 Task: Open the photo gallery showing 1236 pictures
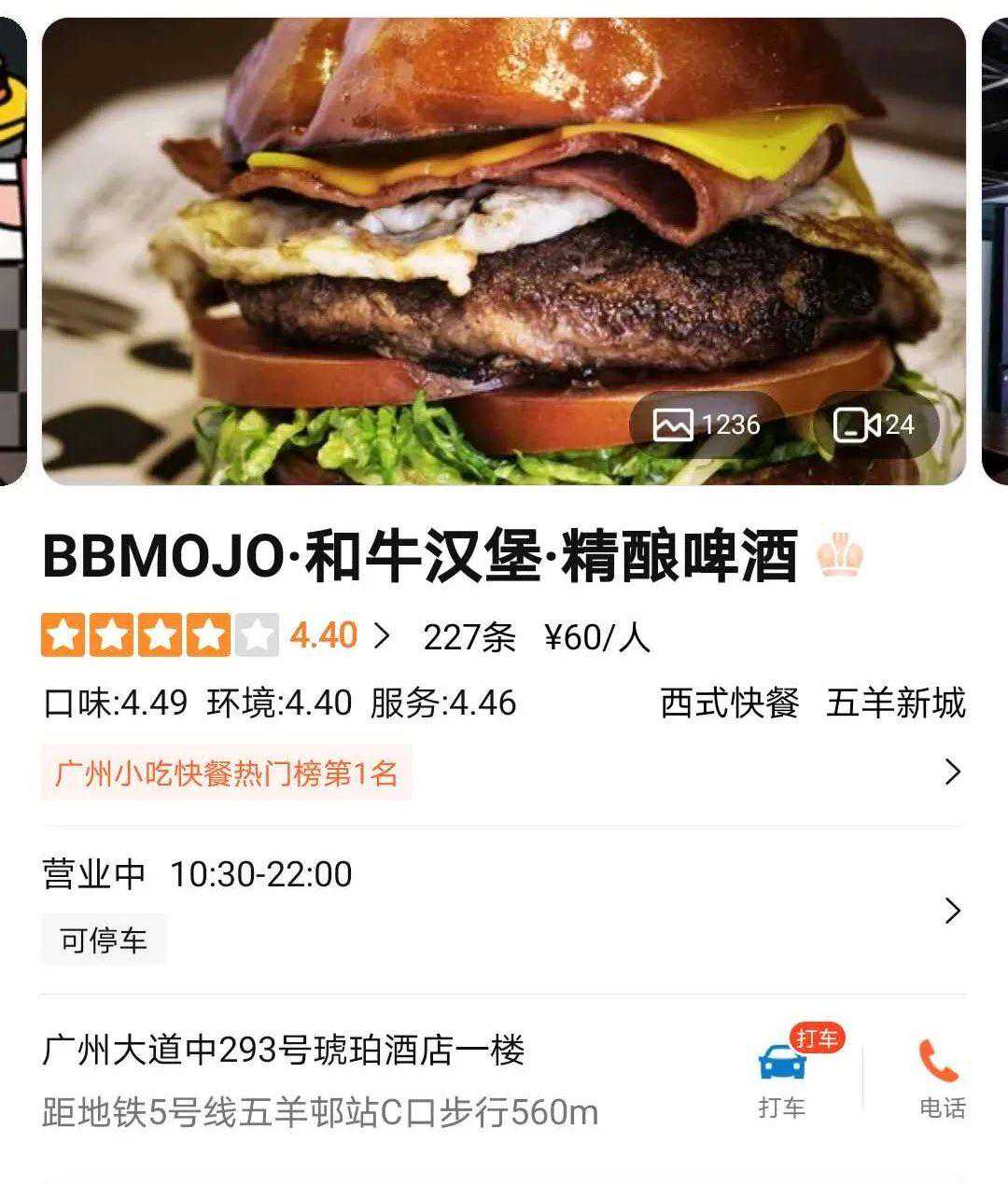709,424
